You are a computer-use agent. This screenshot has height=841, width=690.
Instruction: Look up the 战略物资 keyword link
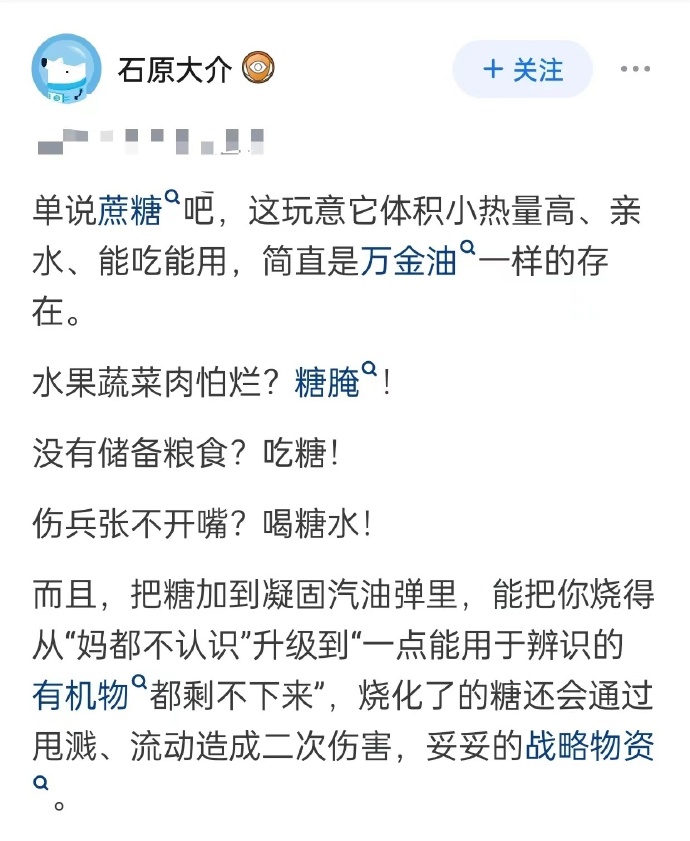point(589,746)
